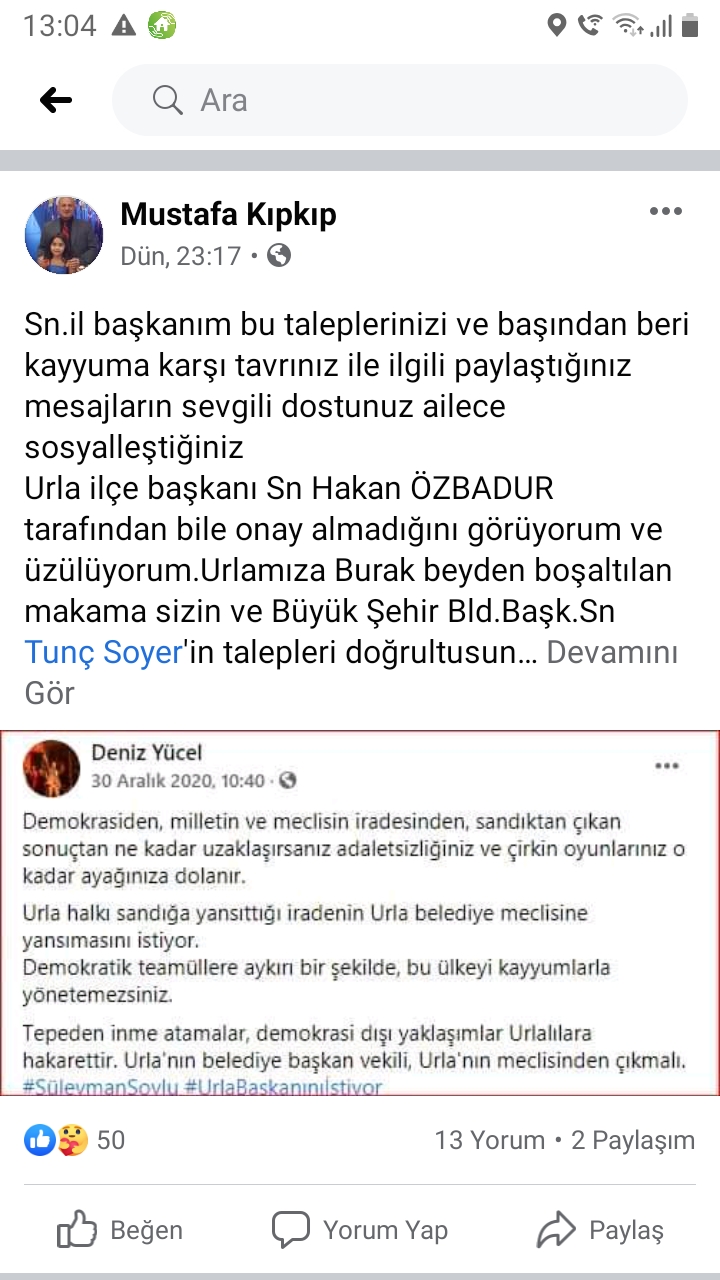This screenshot has height=1280, width=720.
Task: Share the post with Paylaş
Action: tap(600, 1230)
